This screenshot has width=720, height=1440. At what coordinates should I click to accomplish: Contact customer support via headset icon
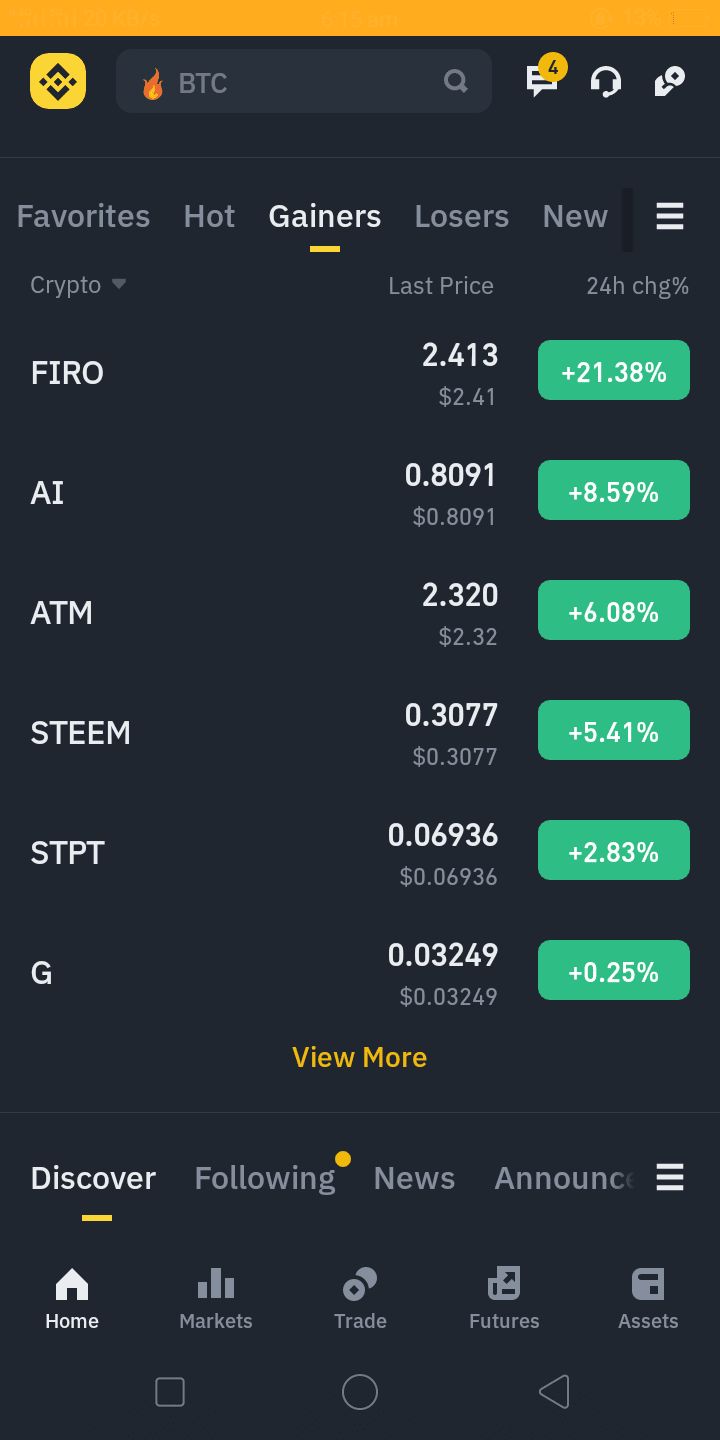click(x=606, y=82)
